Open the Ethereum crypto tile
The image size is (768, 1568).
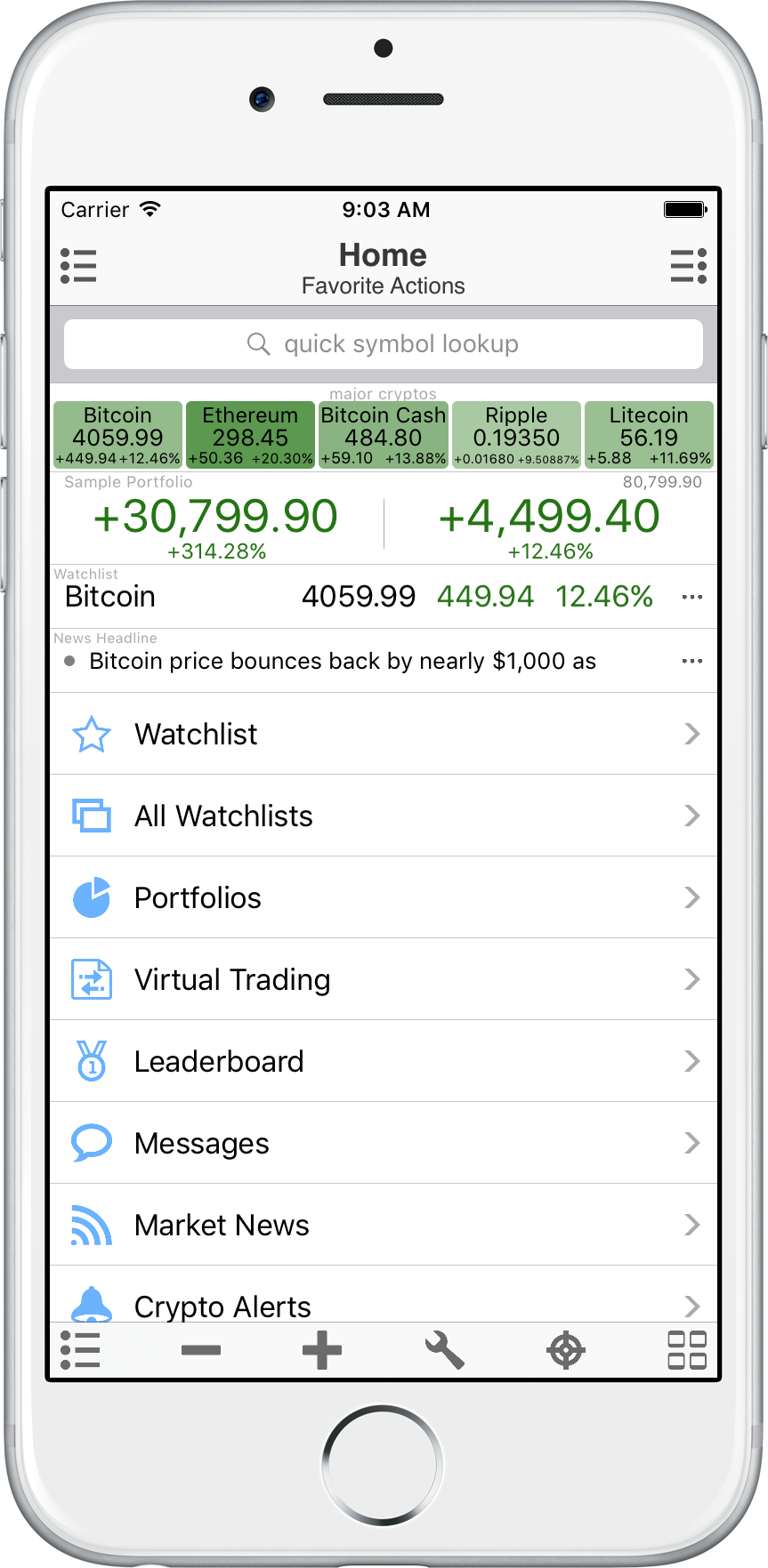click(250, 435)
